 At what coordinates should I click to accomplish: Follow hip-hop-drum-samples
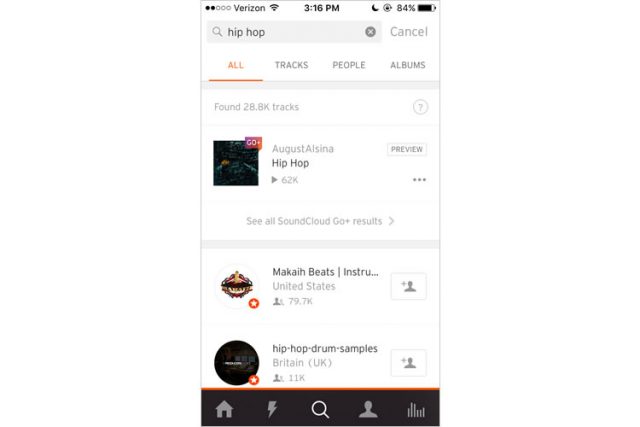click(409, 363)
